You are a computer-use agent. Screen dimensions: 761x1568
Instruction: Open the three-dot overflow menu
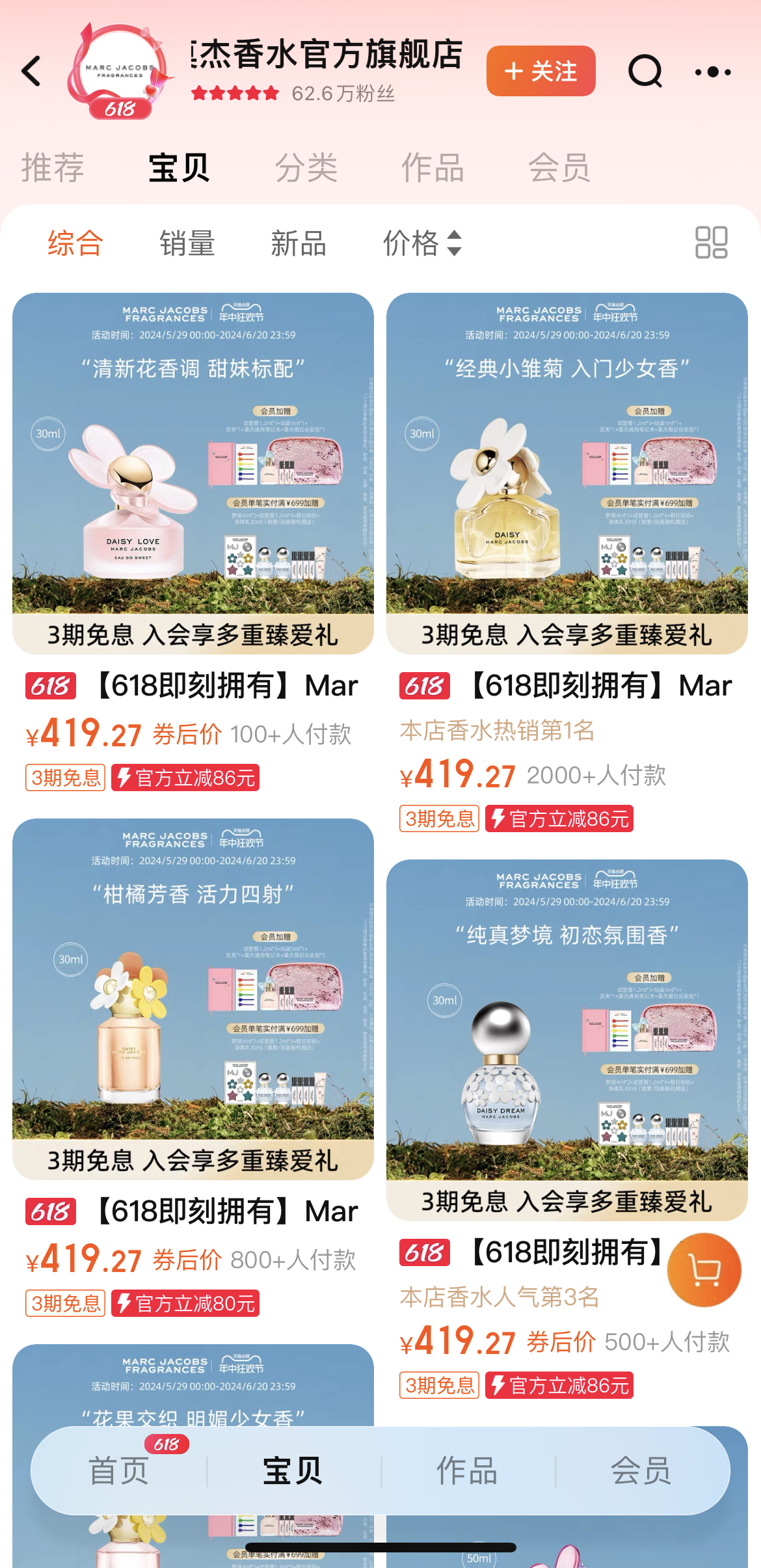[713, 72]
